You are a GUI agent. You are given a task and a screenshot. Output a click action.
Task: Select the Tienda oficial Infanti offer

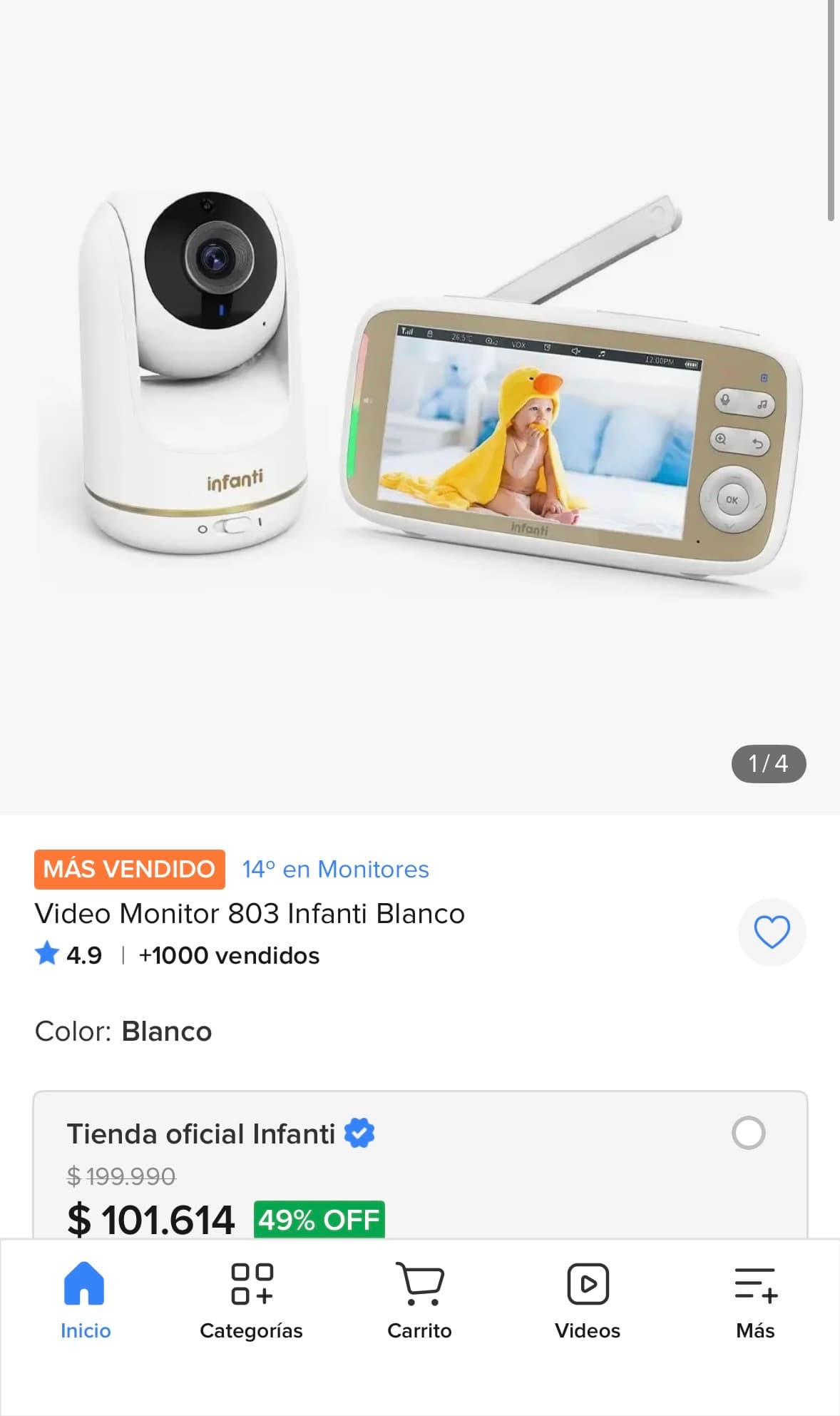[x=748, y=1132]
